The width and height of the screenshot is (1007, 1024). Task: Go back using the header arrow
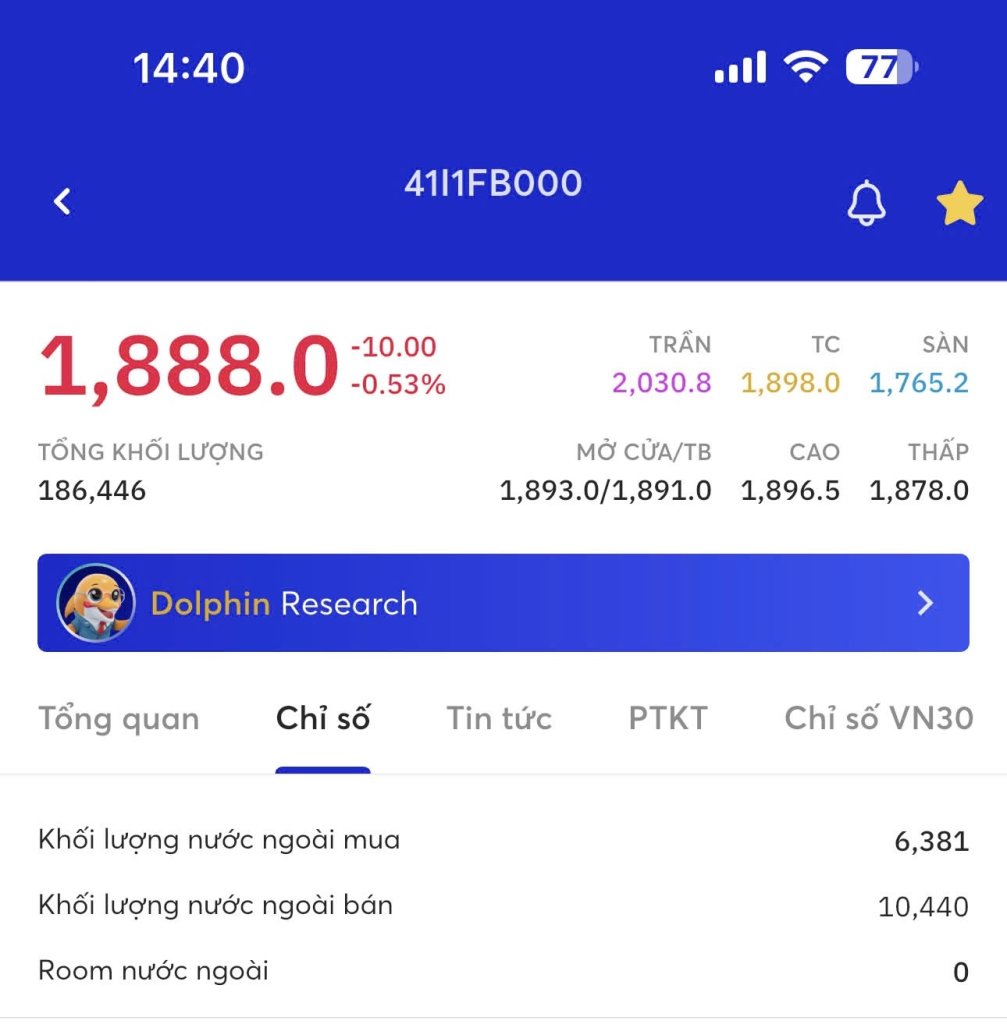tap(63, 202)
